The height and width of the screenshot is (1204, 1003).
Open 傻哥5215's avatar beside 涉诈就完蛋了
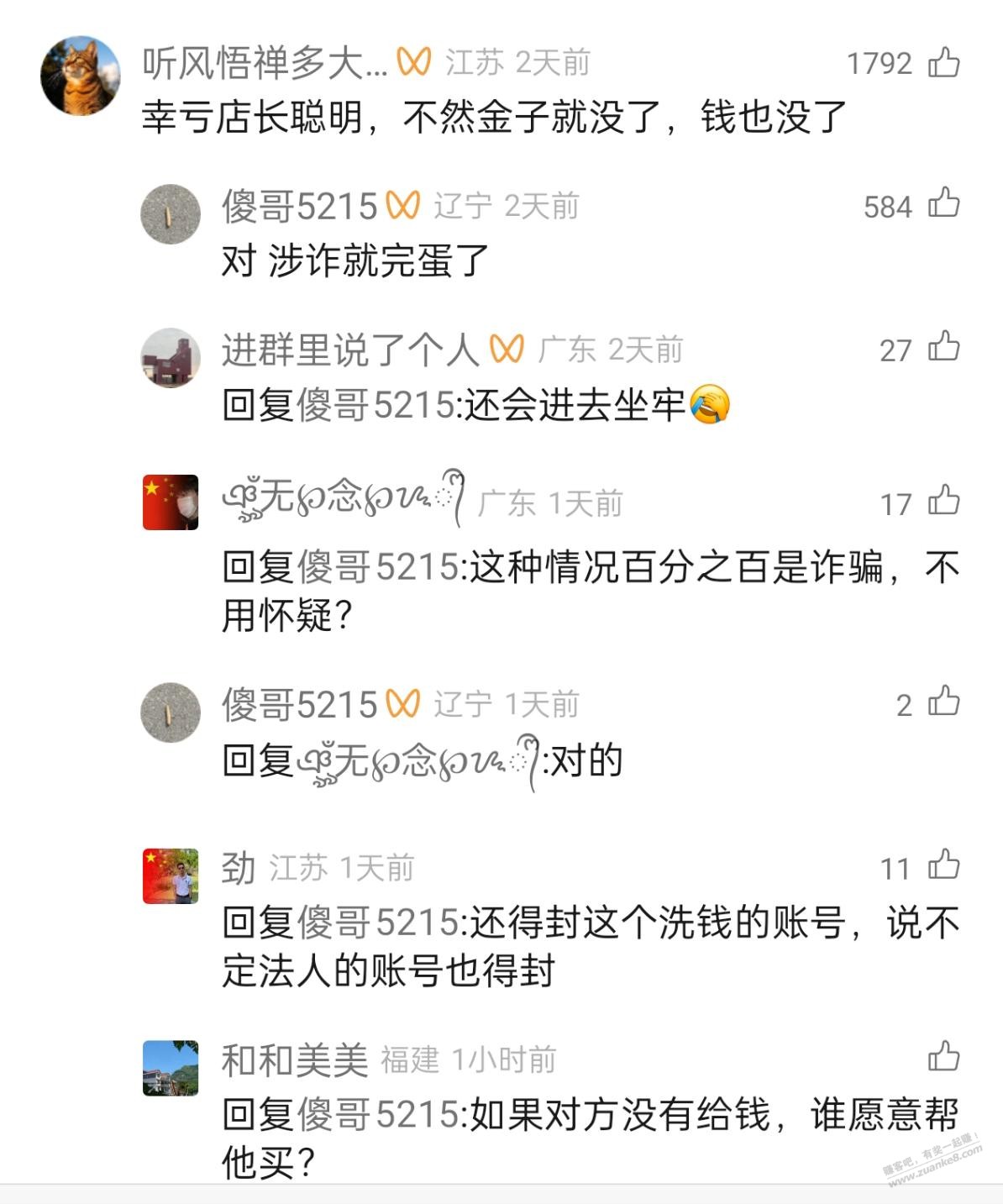coord(170,214)
